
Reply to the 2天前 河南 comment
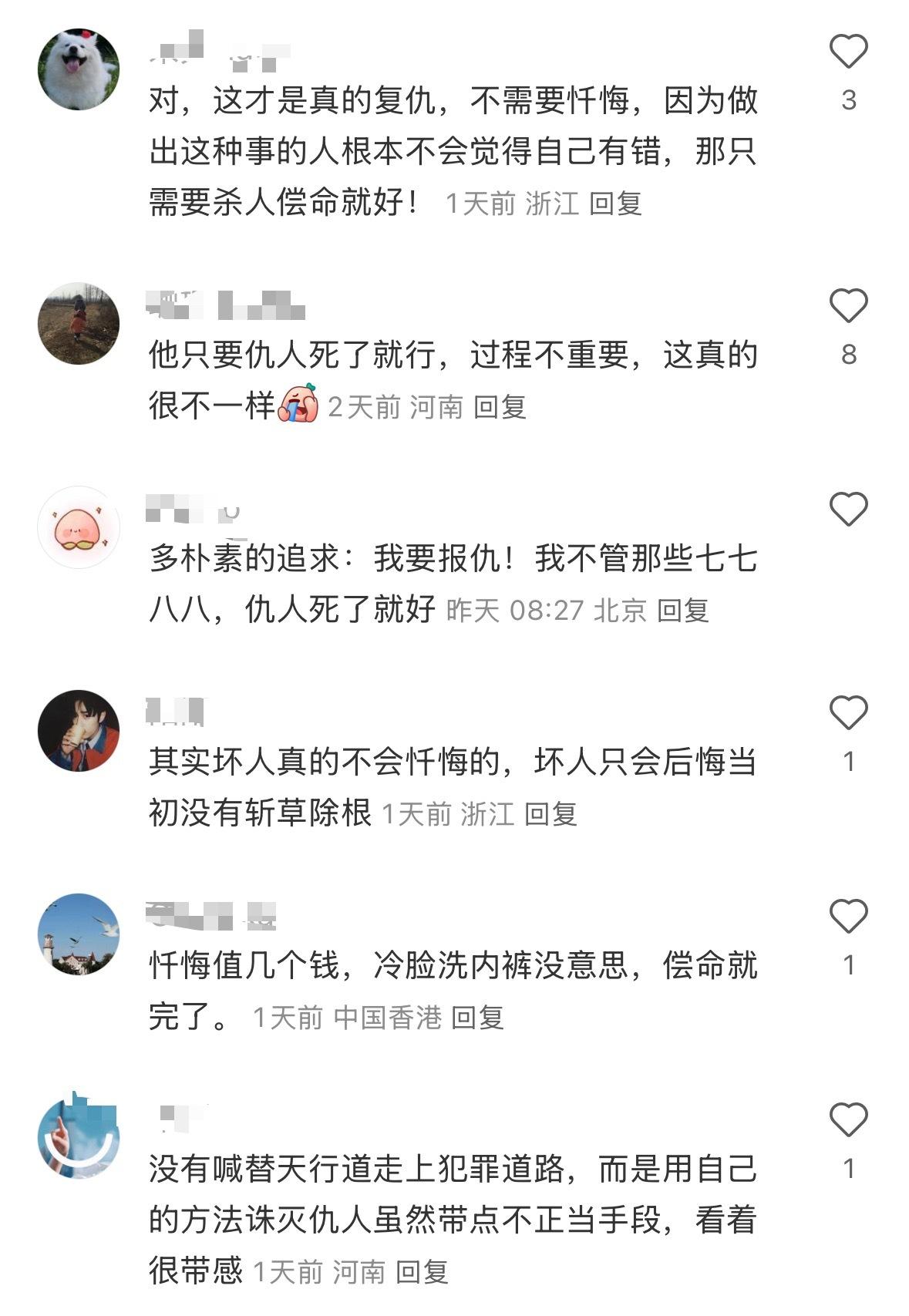coord(500,407)
